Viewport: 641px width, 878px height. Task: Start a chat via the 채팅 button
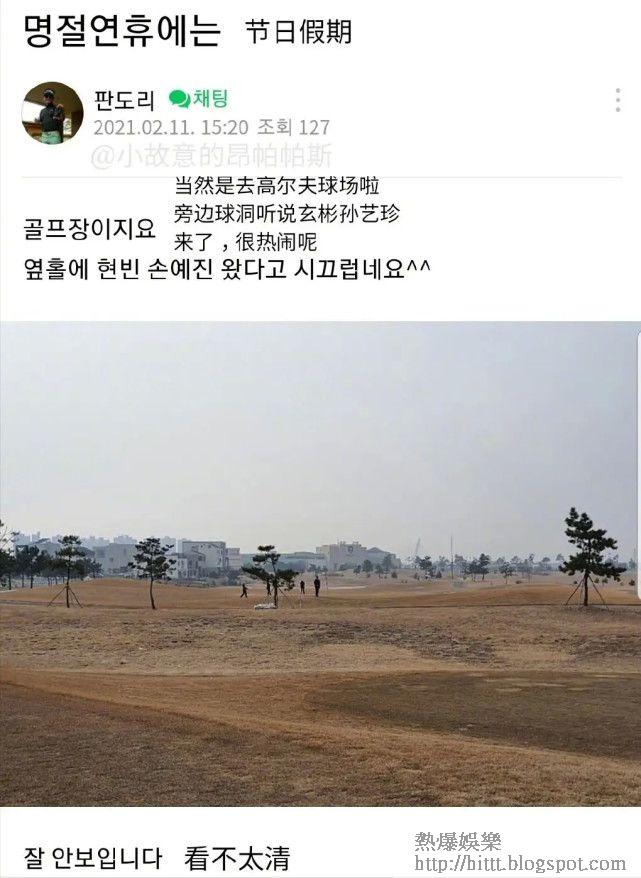point(199,98)
